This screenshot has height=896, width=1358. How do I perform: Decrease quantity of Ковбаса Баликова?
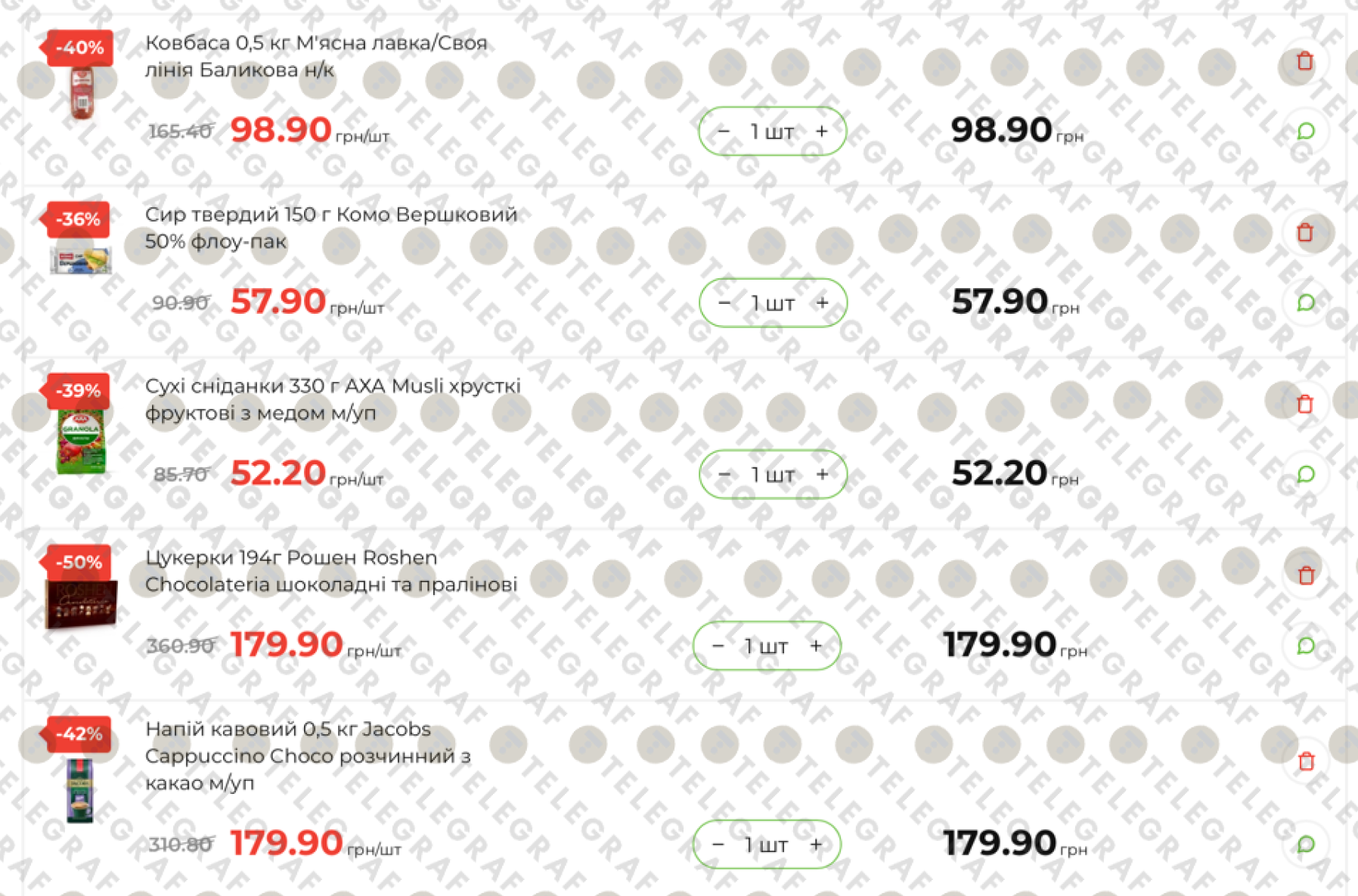(x=723, y=132)
